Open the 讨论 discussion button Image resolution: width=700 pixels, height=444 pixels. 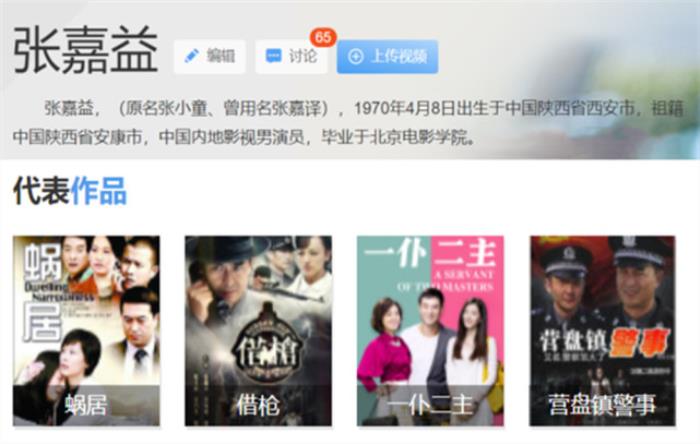coord(291,57)
